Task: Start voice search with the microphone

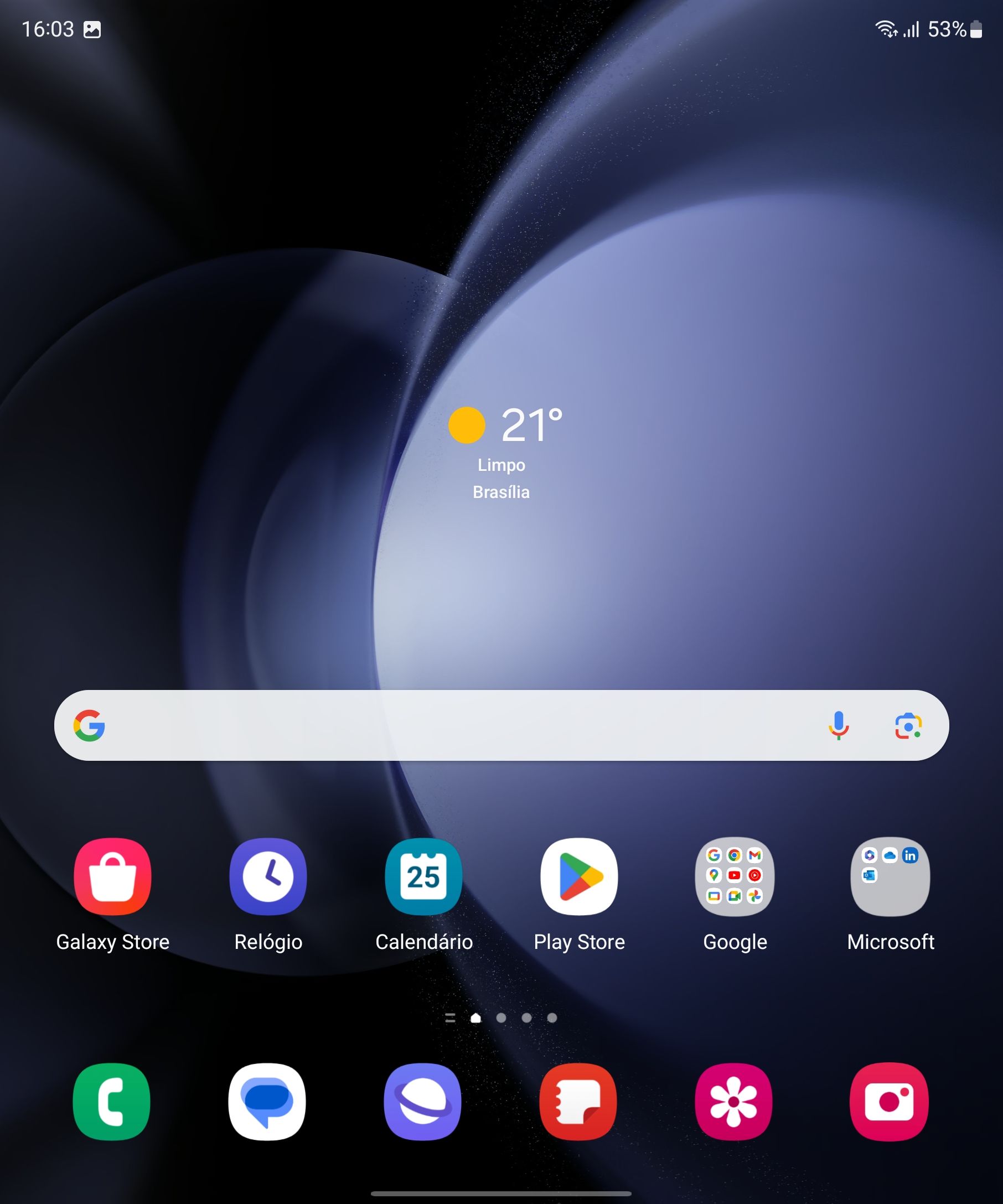Action: 839,725
